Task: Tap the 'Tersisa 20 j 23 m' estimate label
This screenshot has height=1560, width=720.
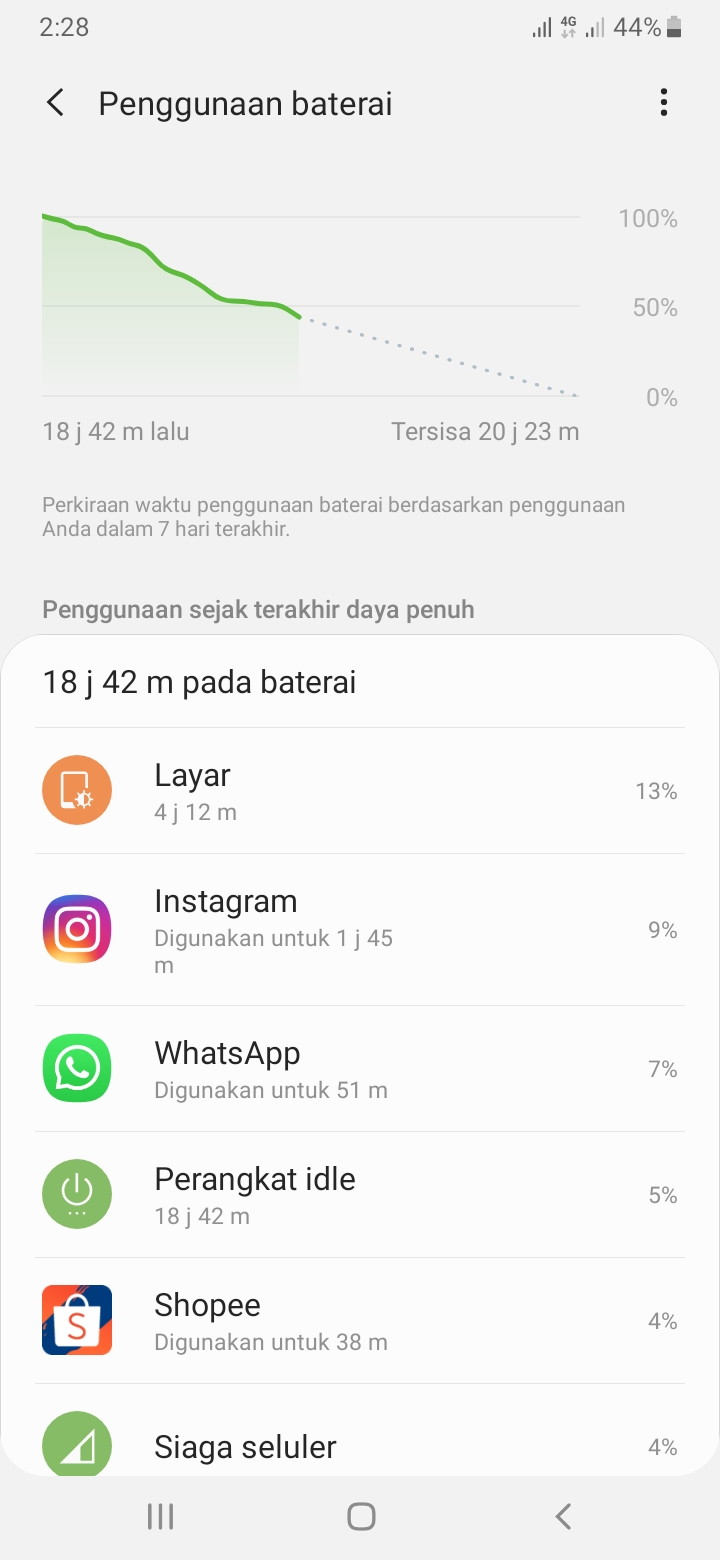Action: pos(485,431)
